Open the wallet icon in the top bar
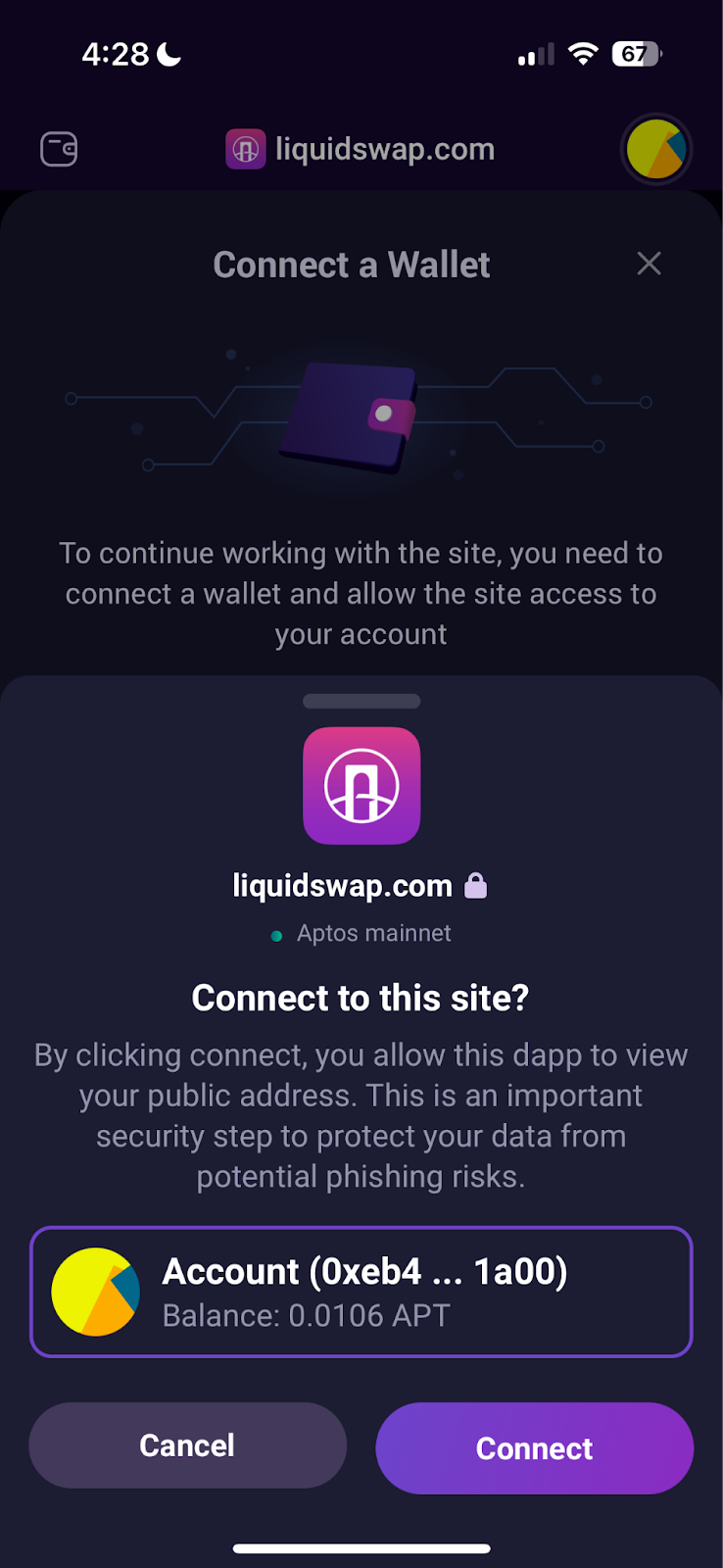 click(59, 150)
